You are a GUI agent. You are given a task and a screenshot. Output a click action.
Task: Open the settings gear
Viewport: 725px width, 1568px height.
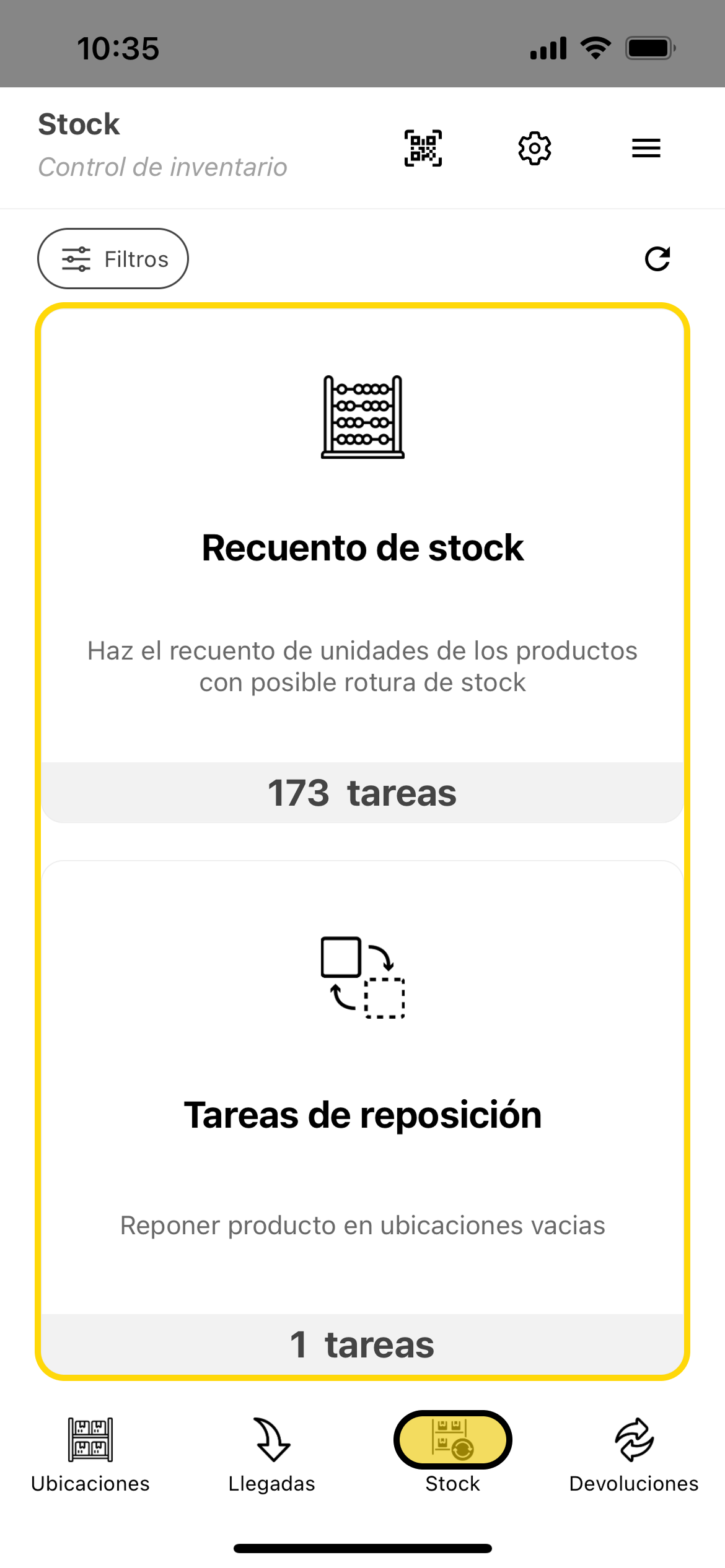point(534,148)
